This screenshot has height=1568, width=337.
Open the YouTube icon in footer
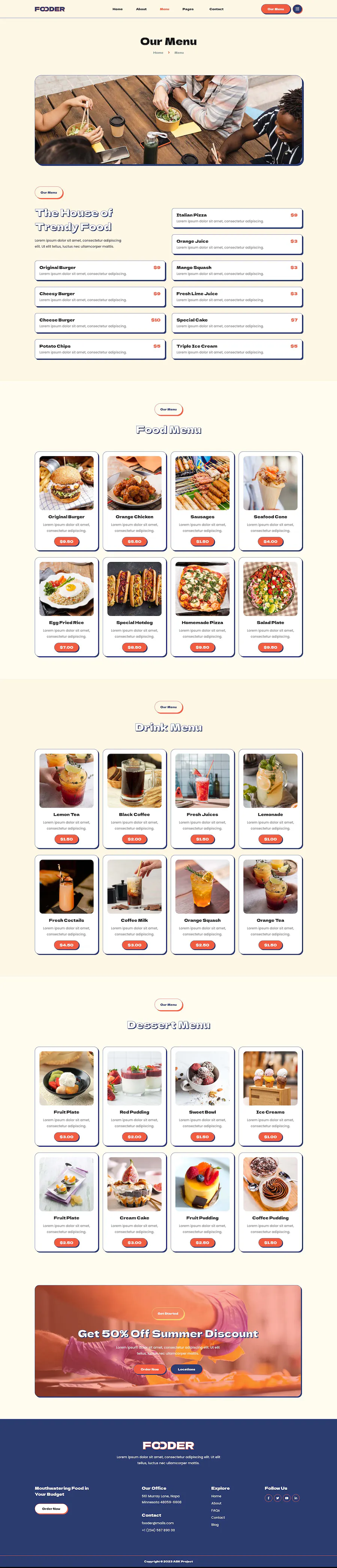click(286, 1498)
